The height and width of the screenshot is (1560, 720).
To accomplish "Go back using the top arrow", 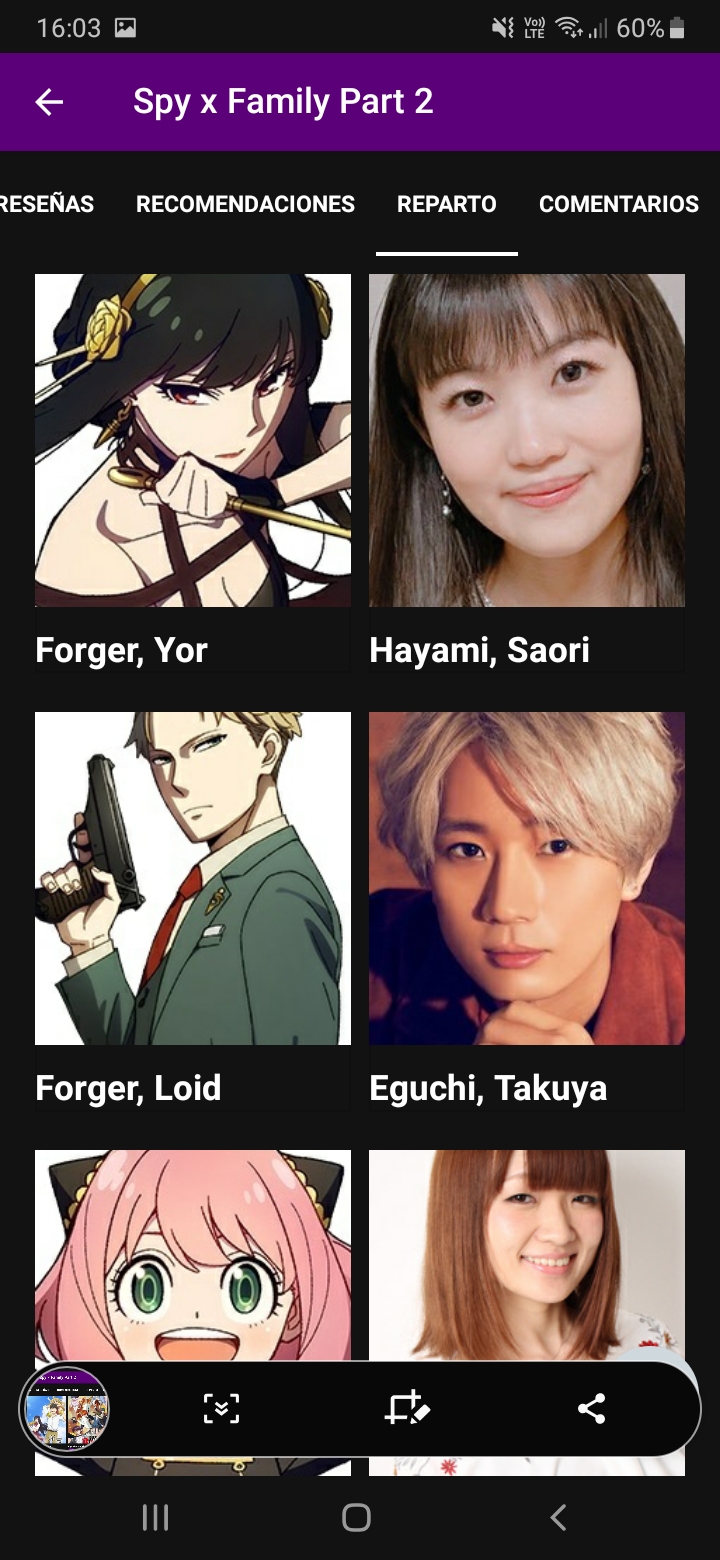I will tap(49, 102).
